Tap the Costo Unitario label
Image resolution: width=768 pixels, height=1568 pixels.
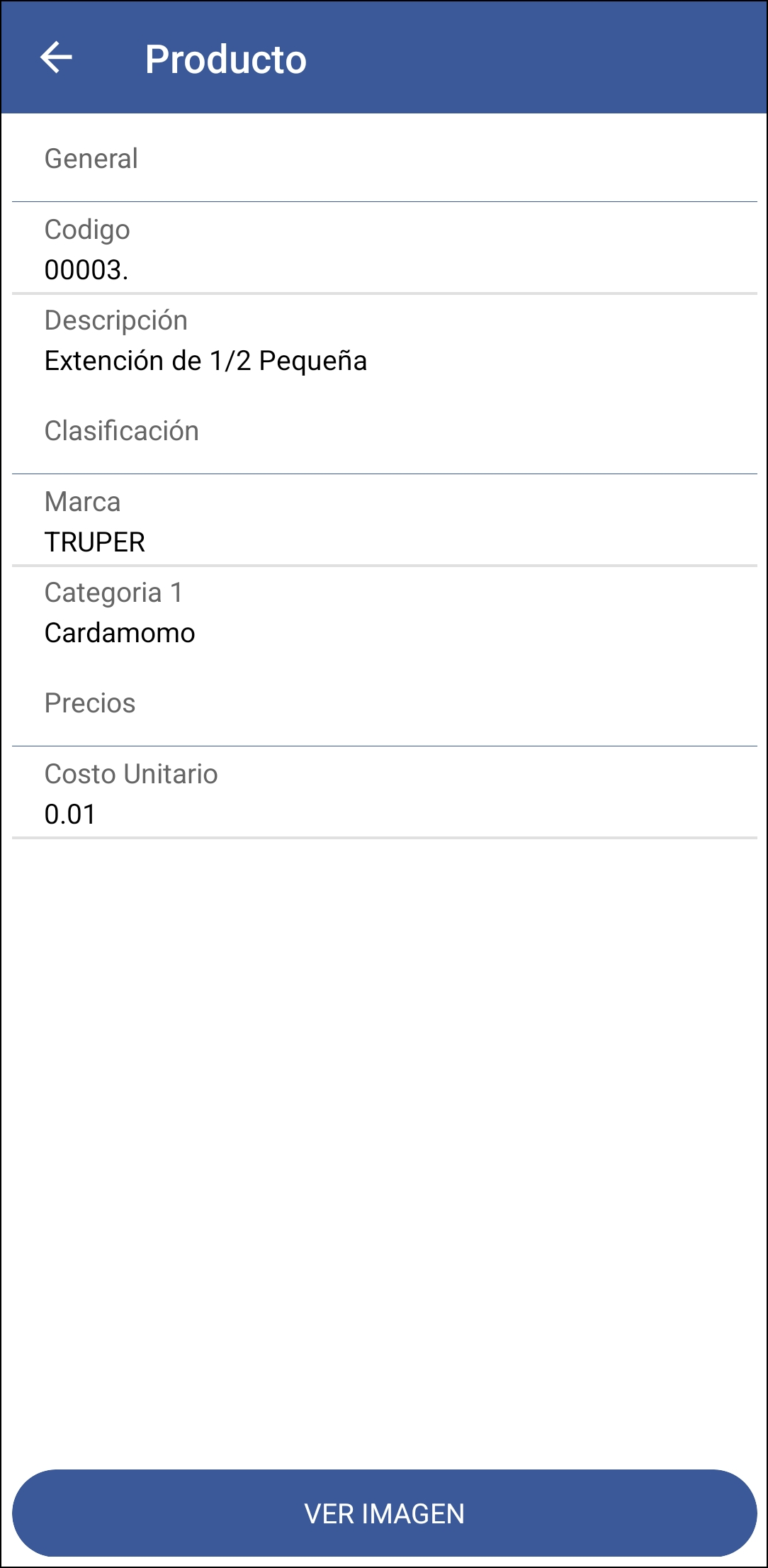131,774
